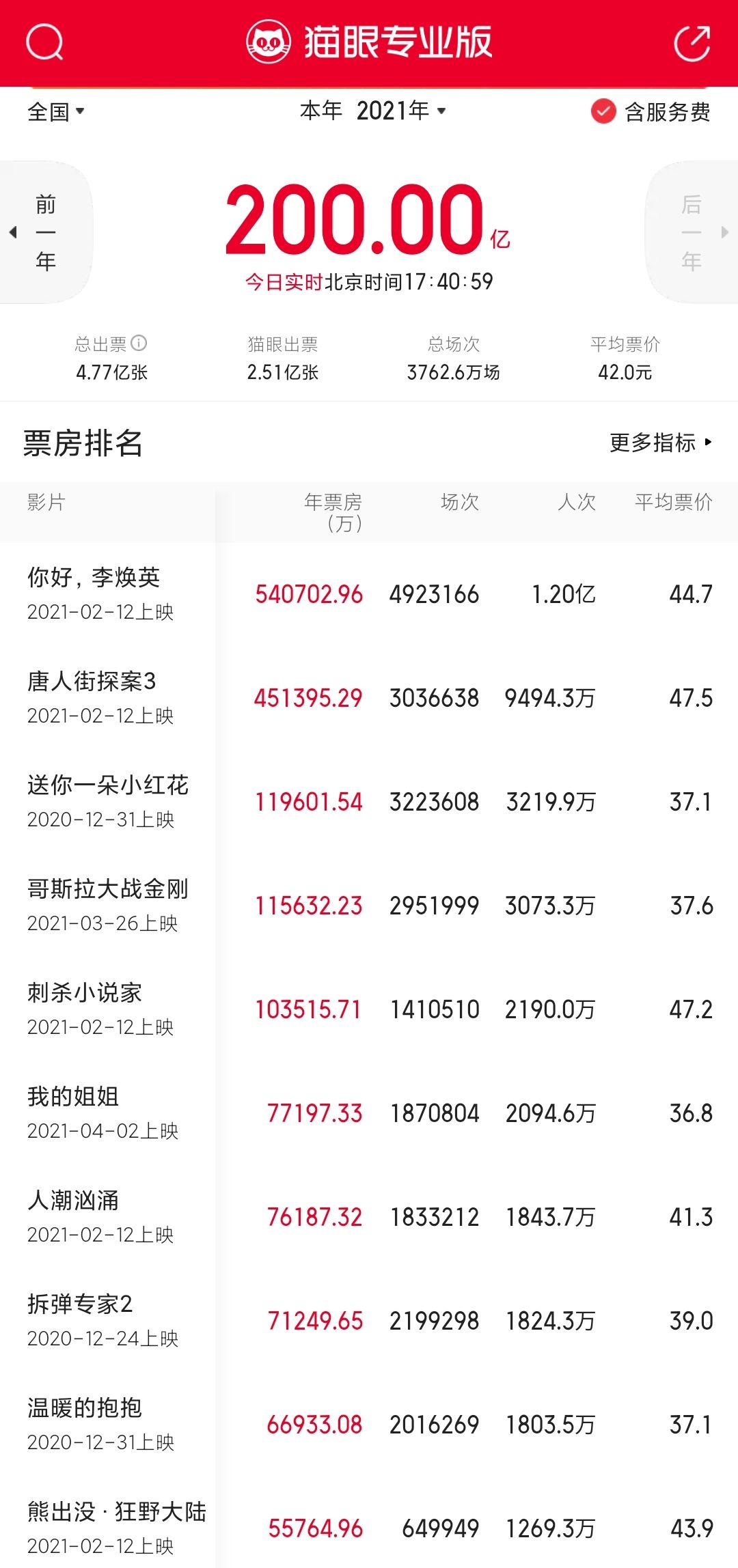
Task: Open the movie 拆弹专家2
Action: click(x=80, y=1304)
